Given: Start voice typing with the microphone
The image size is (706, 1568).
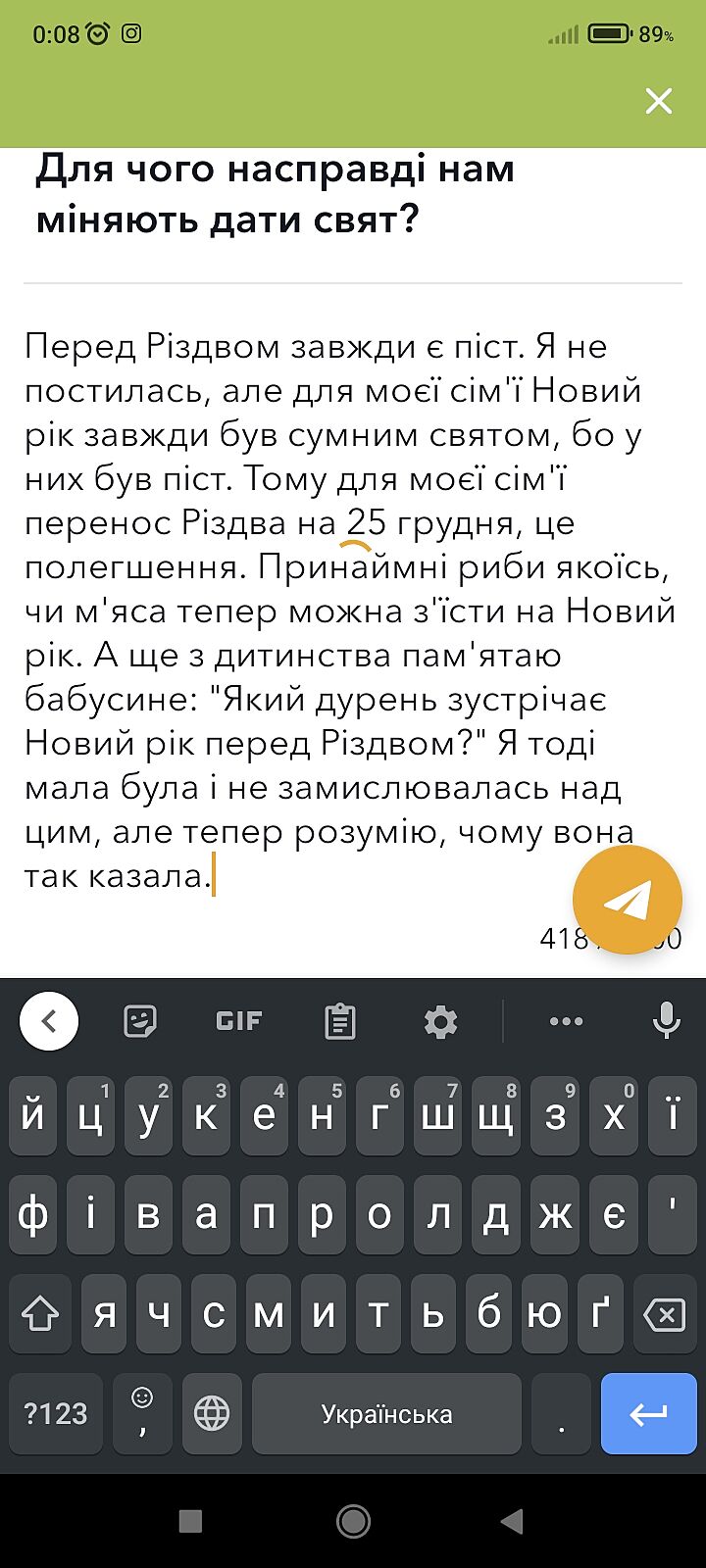Looking at the screenshot, I should (666, 1021).
